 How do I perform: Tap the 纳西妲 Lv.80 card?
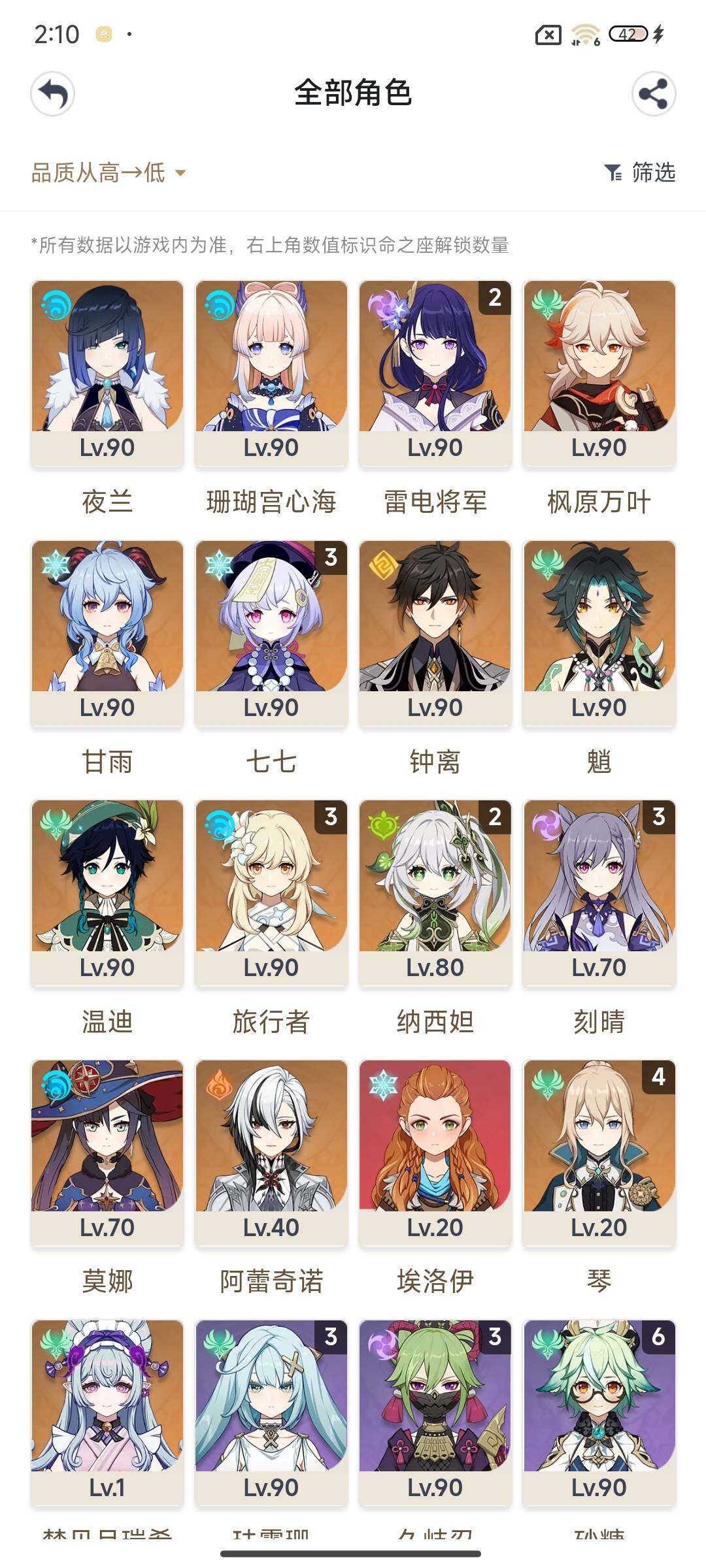pos(435,892)
